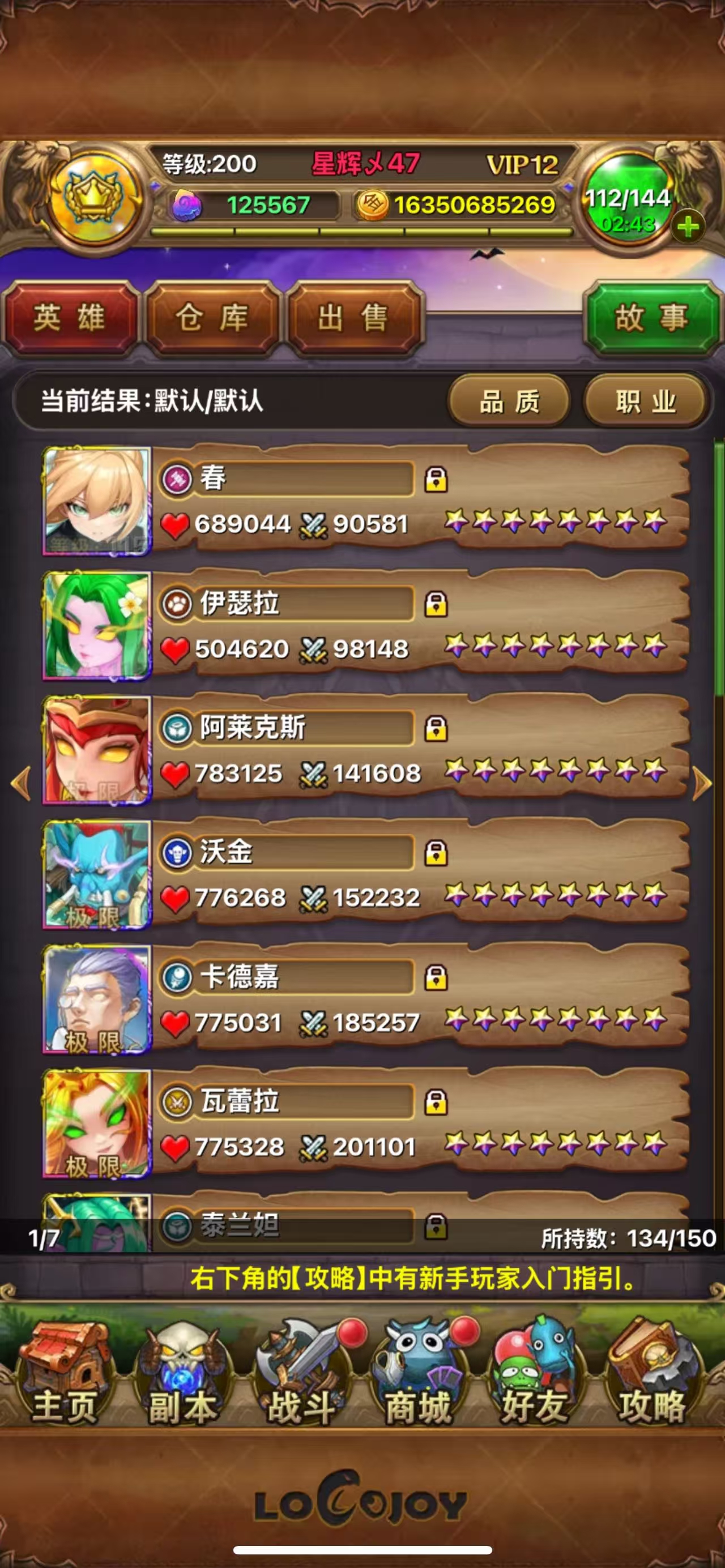The image size is (725, 1568).
Task: Open hero 沃金 details
Action: pyautogui.click(x=96, y=875)
